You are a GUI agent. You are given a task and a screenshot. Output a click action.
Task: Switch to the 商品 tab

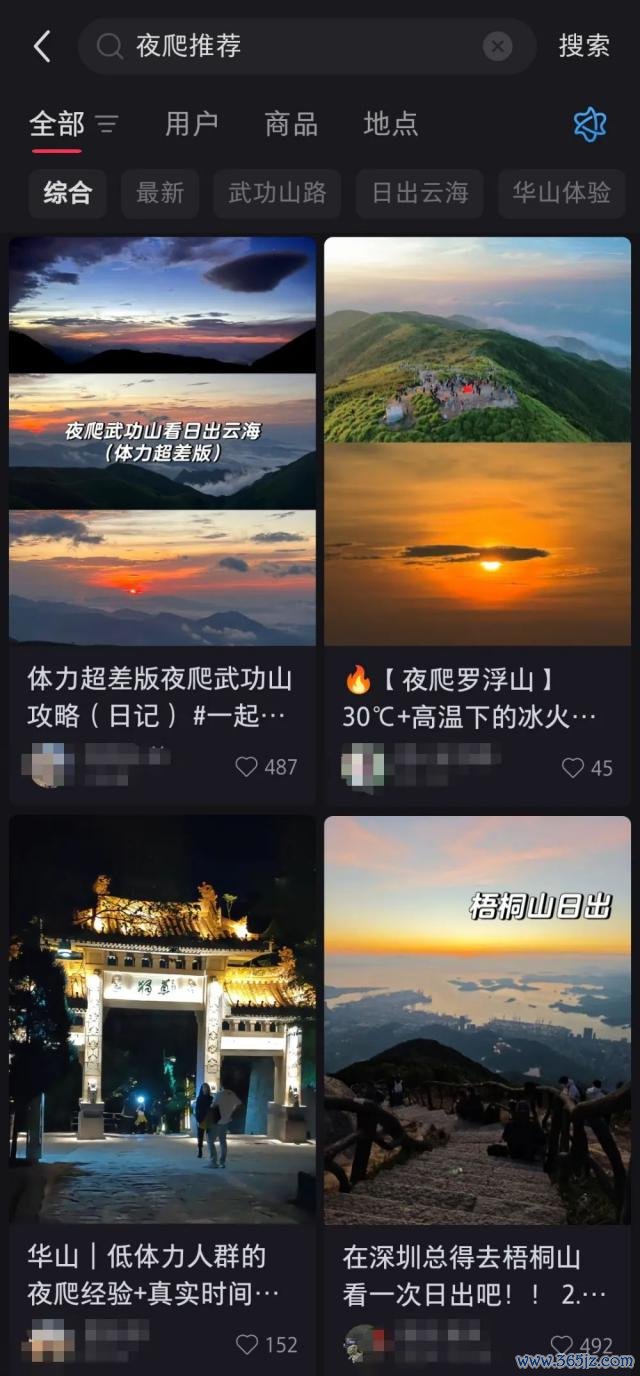[x=291, y=124]
